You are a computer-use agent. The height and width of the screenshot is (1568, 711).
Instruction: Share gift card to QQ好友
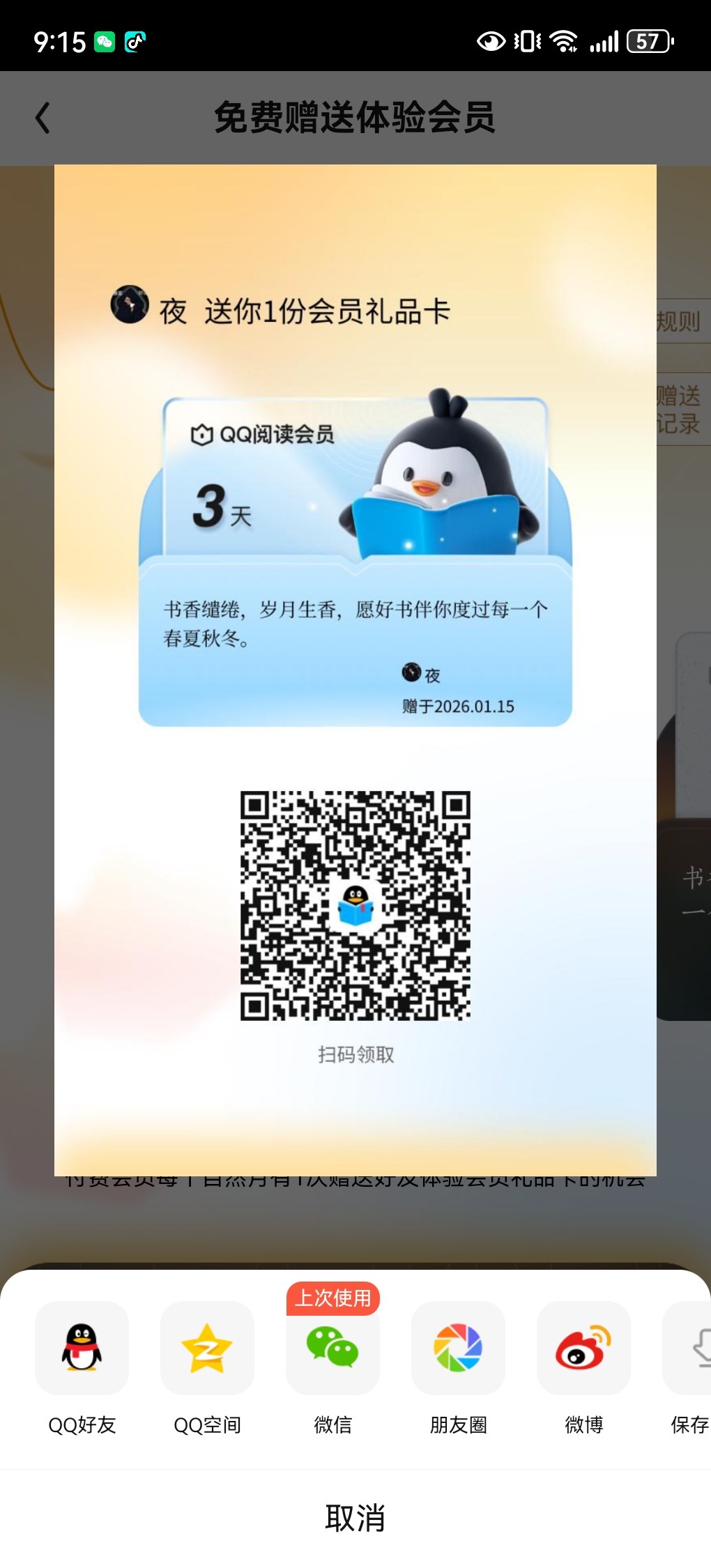coord(82,1348)
